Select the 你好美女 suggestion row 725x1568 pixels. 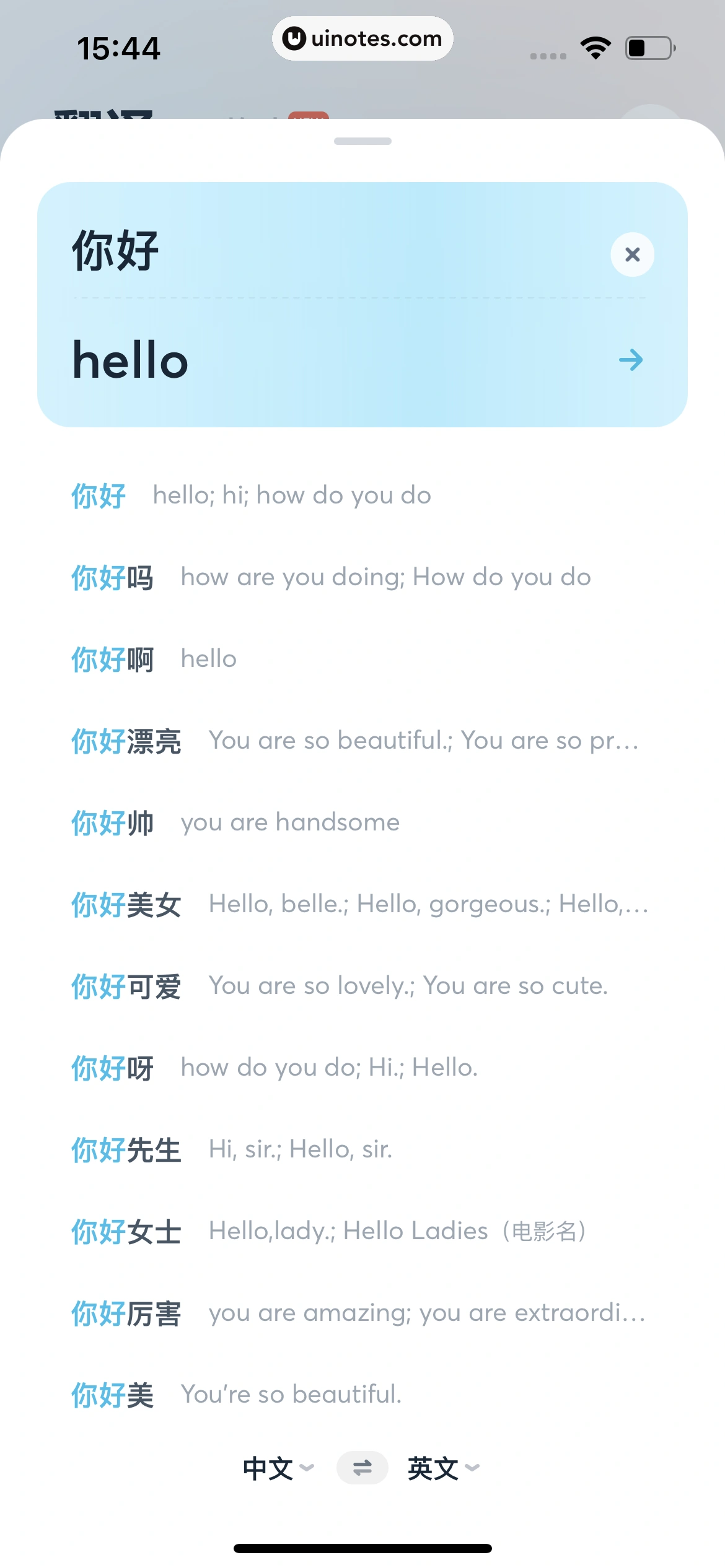(x=359, y=904)
